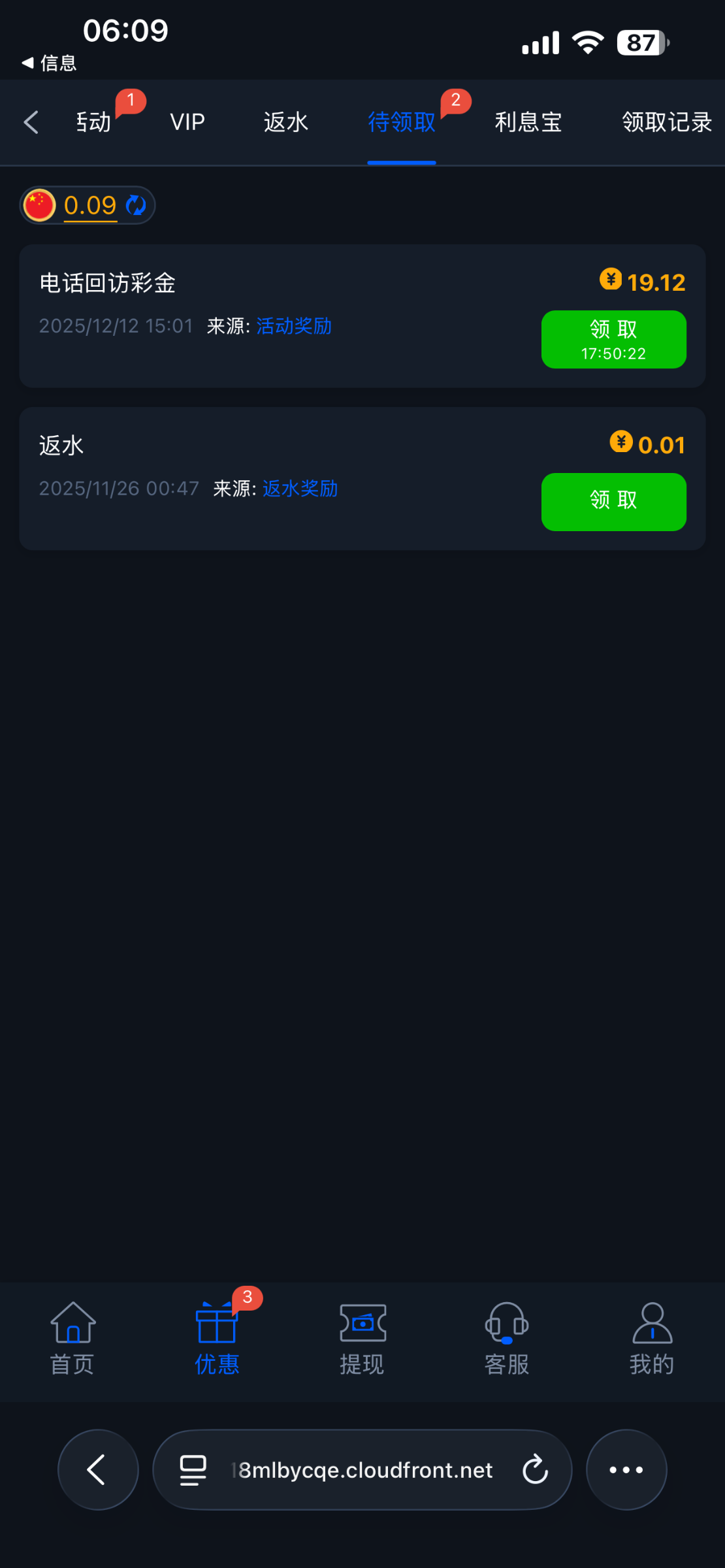
Task: Return to the 信息 app
Action: coord(50,63)
